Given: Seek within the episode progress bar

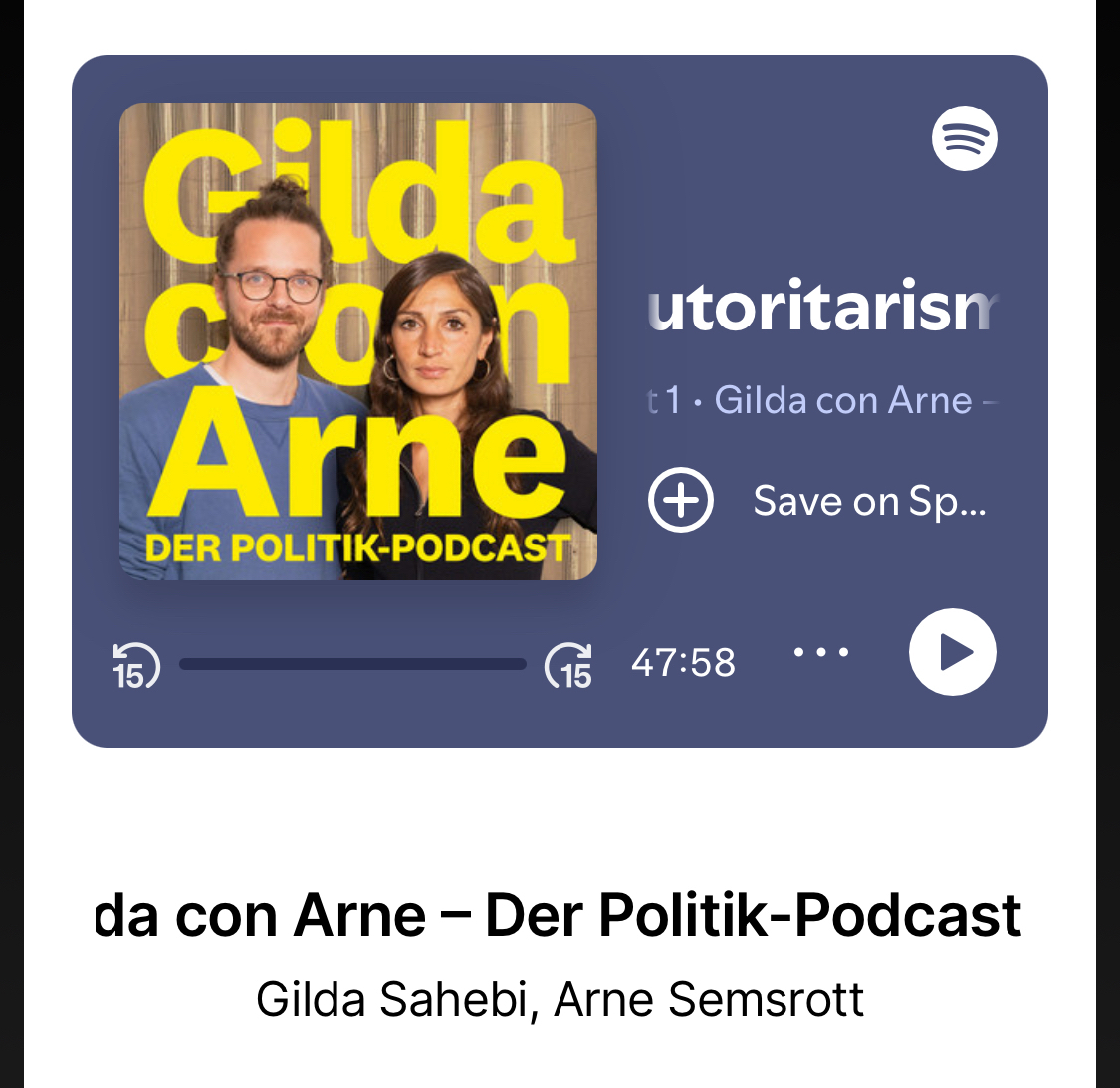Looking at the screenshot, I should pos(352,664).
